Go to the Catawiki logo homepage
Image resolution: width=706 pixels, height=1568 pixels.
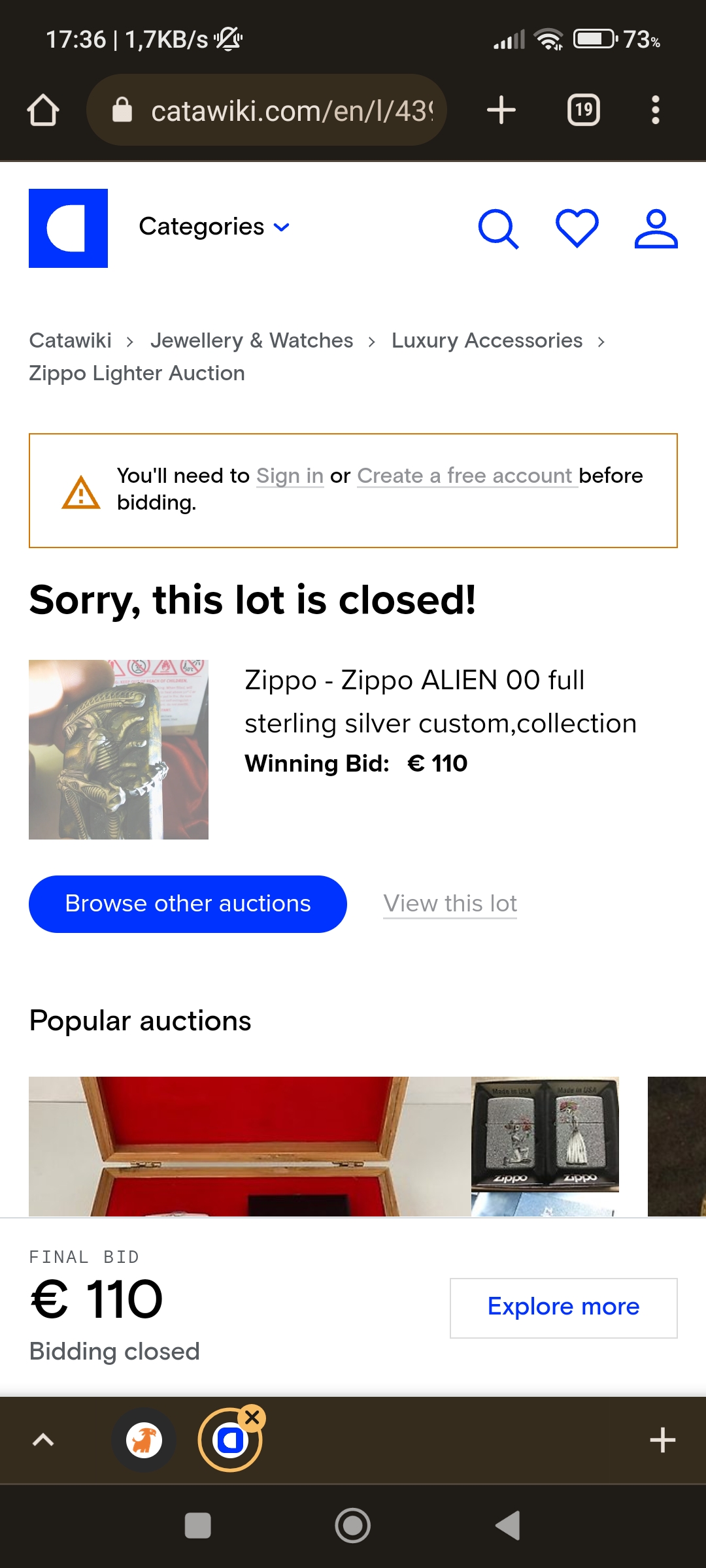pos(68,228)
